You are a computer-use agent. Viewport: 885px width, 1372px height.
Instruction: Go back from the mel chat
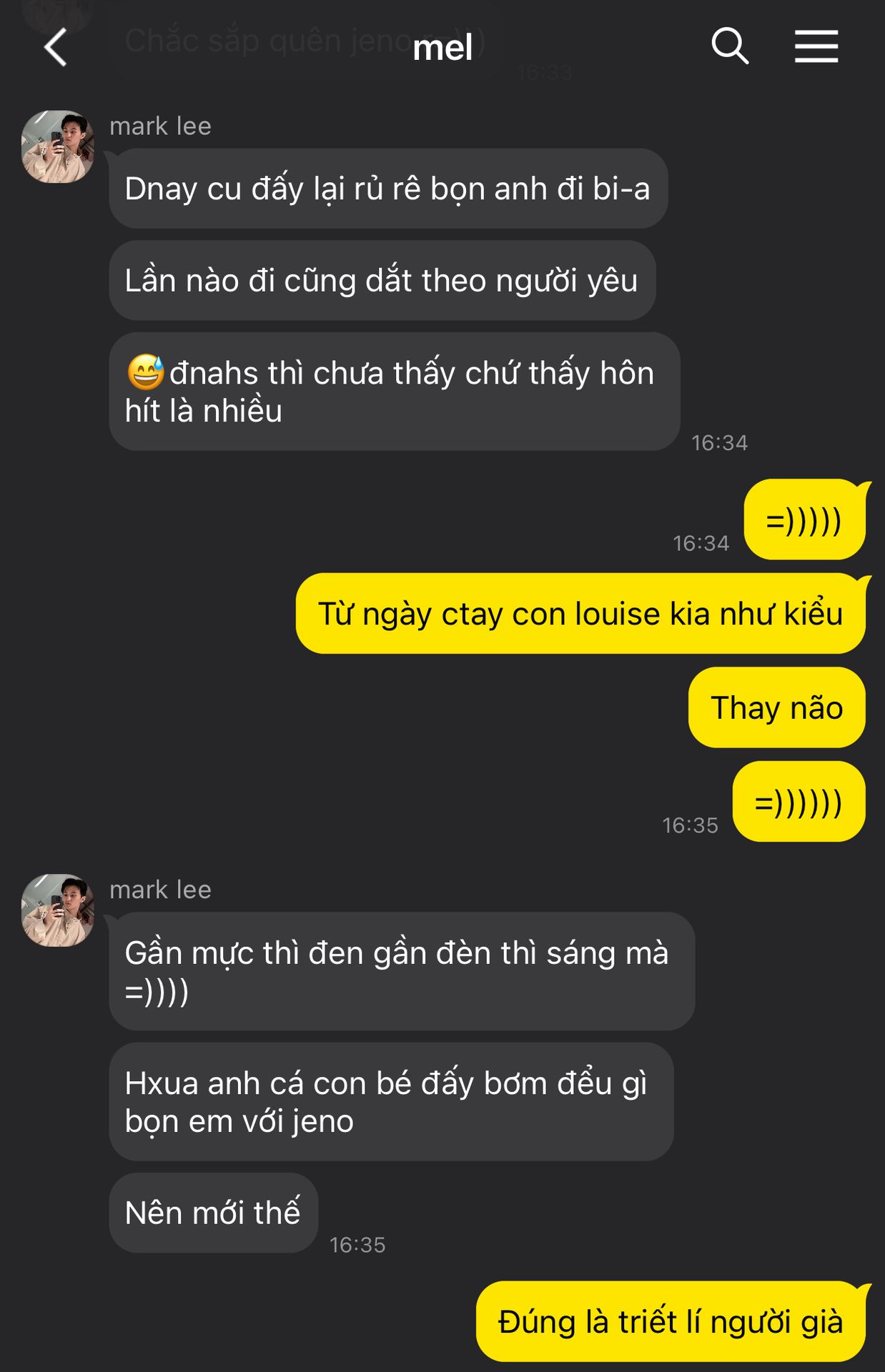tap(56, 47)
